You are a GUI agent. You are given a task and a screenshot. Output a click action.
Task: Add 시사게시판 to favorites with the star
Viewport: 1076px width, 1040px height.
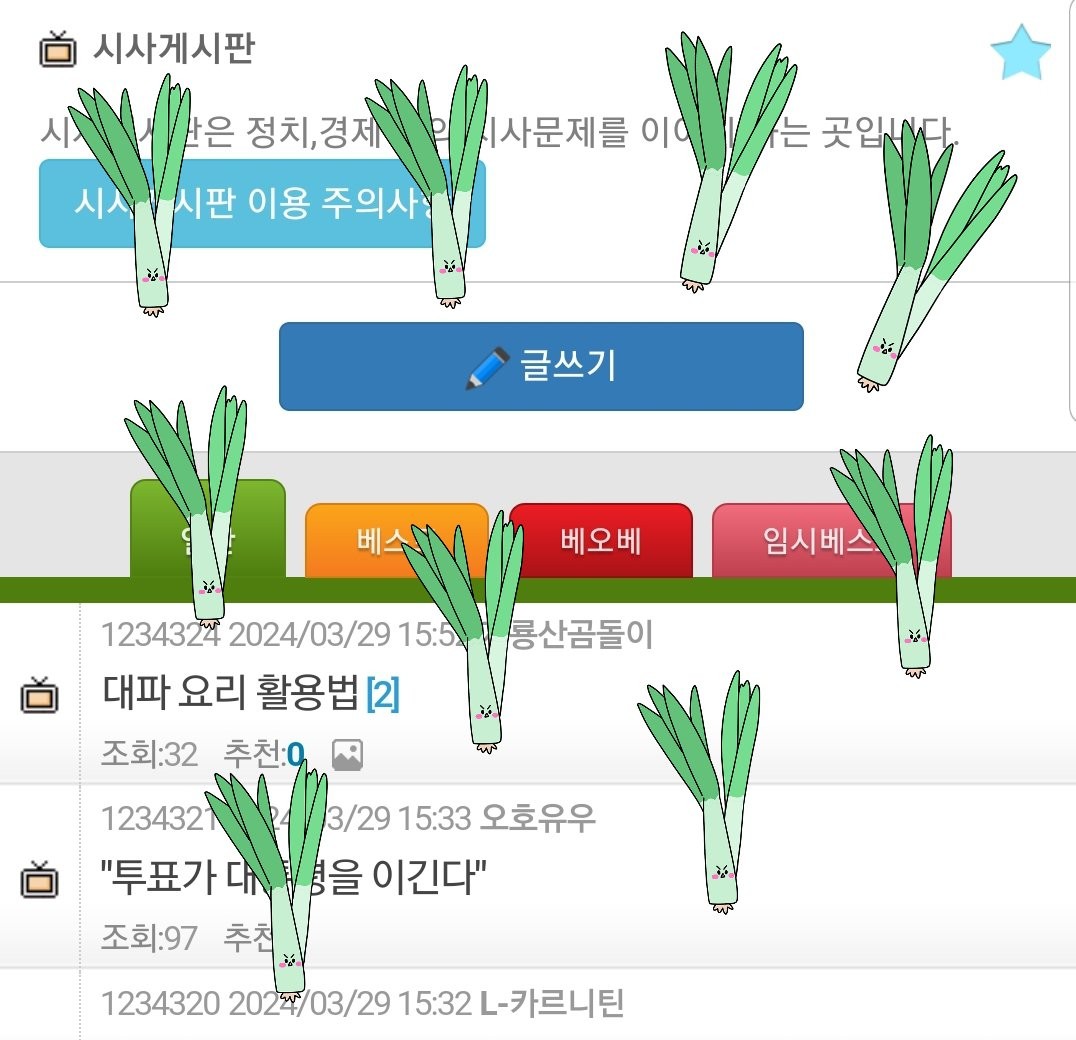pos(1020,54)
